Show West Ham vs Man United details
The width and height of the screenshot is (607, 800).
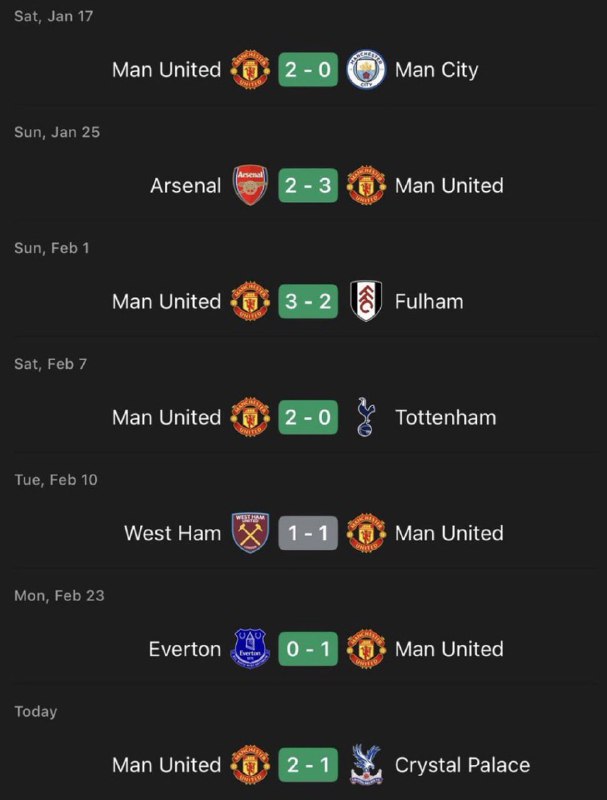pos(307,533)
